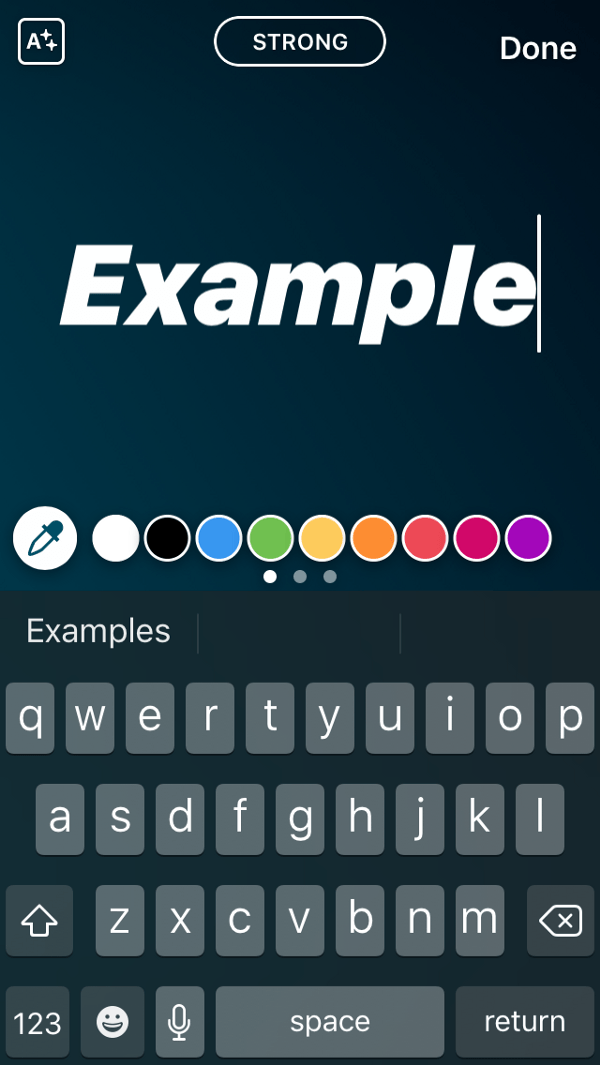This screenshot has height=1065, width=600.
Task: Pick the yellow color swatch
Action: (x=322, y=538)
